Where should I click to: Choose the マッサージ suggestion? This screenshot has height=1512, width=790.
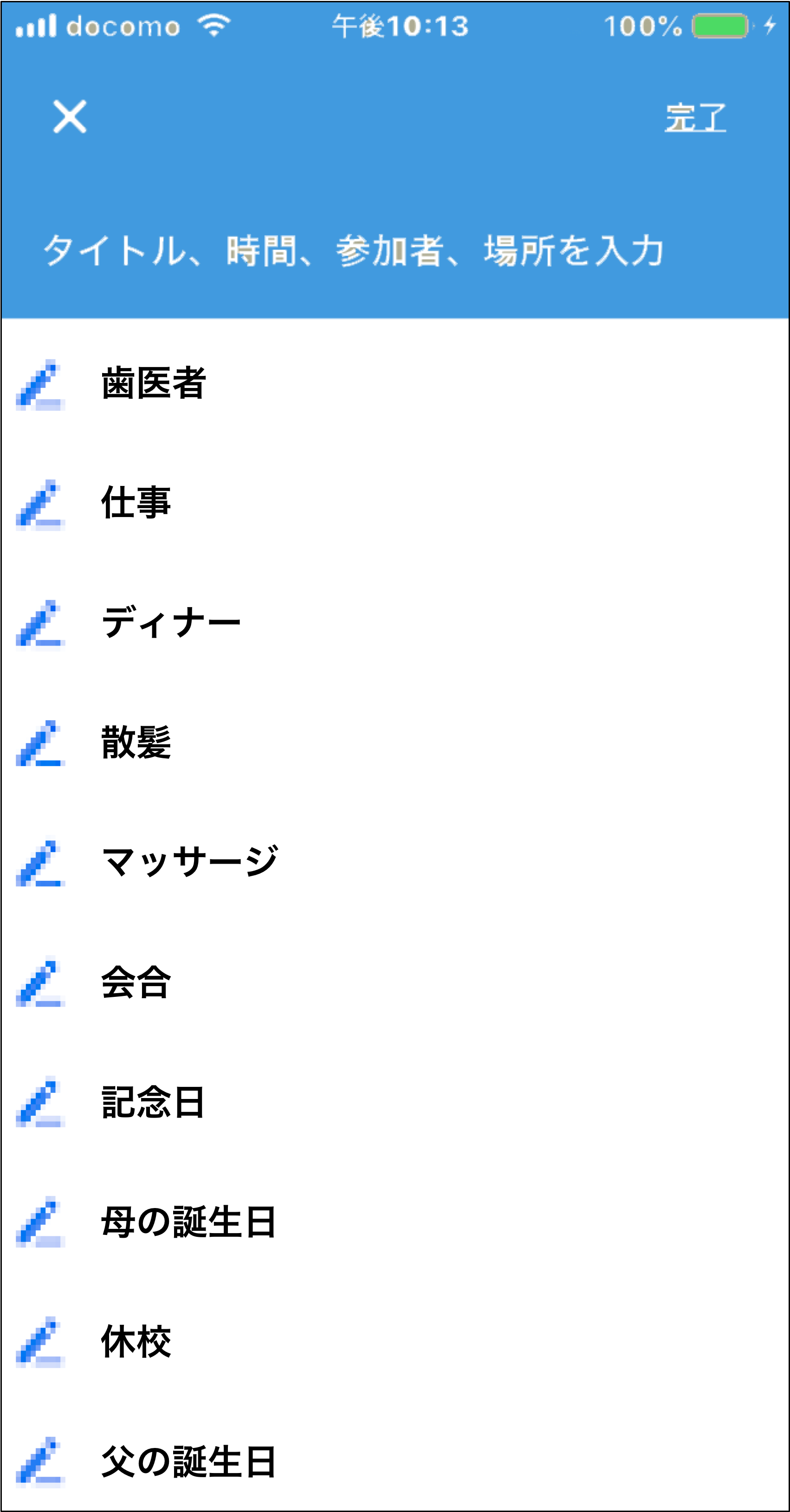(189, 862)
